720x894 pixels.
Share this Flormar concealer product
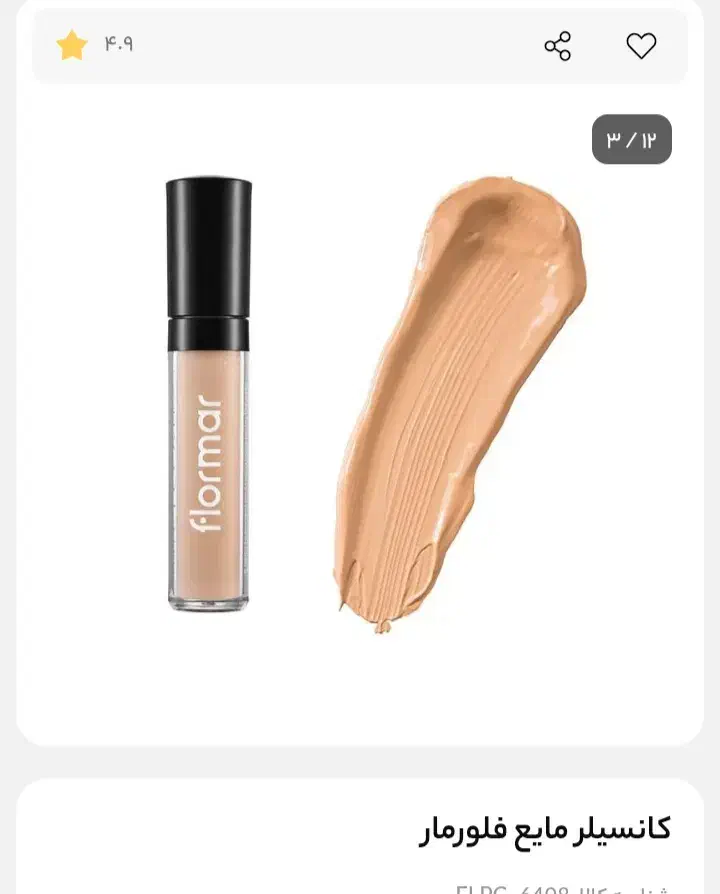557,46
